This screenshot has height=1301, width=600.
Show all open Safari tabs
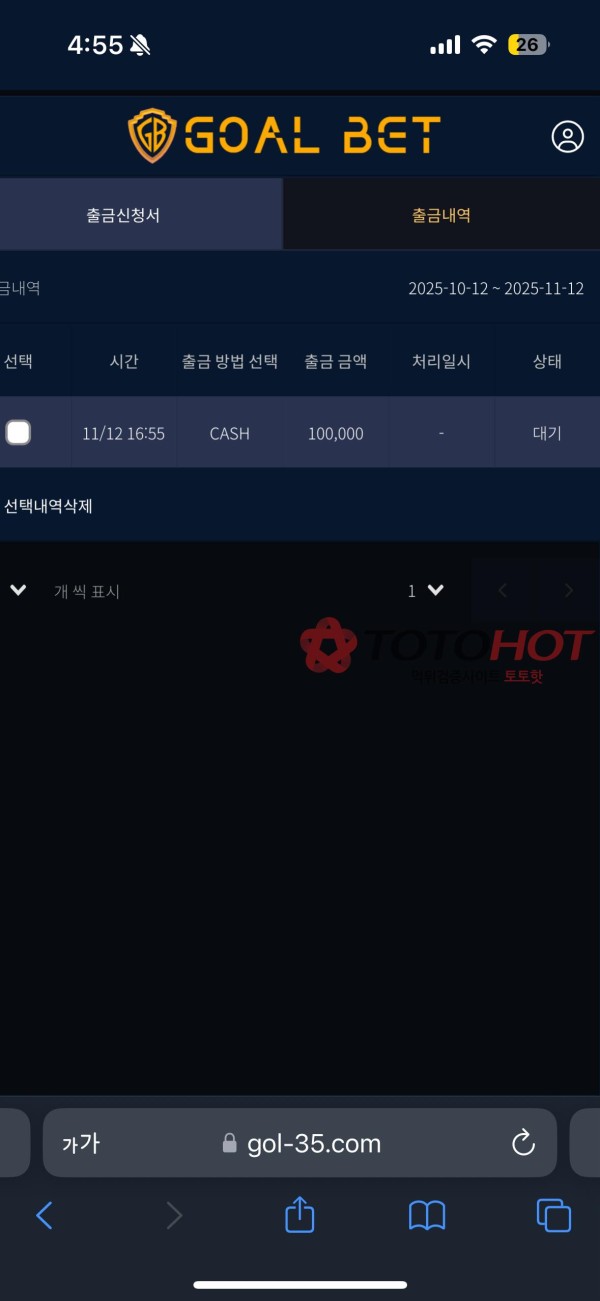click(x=554, y=1215)
